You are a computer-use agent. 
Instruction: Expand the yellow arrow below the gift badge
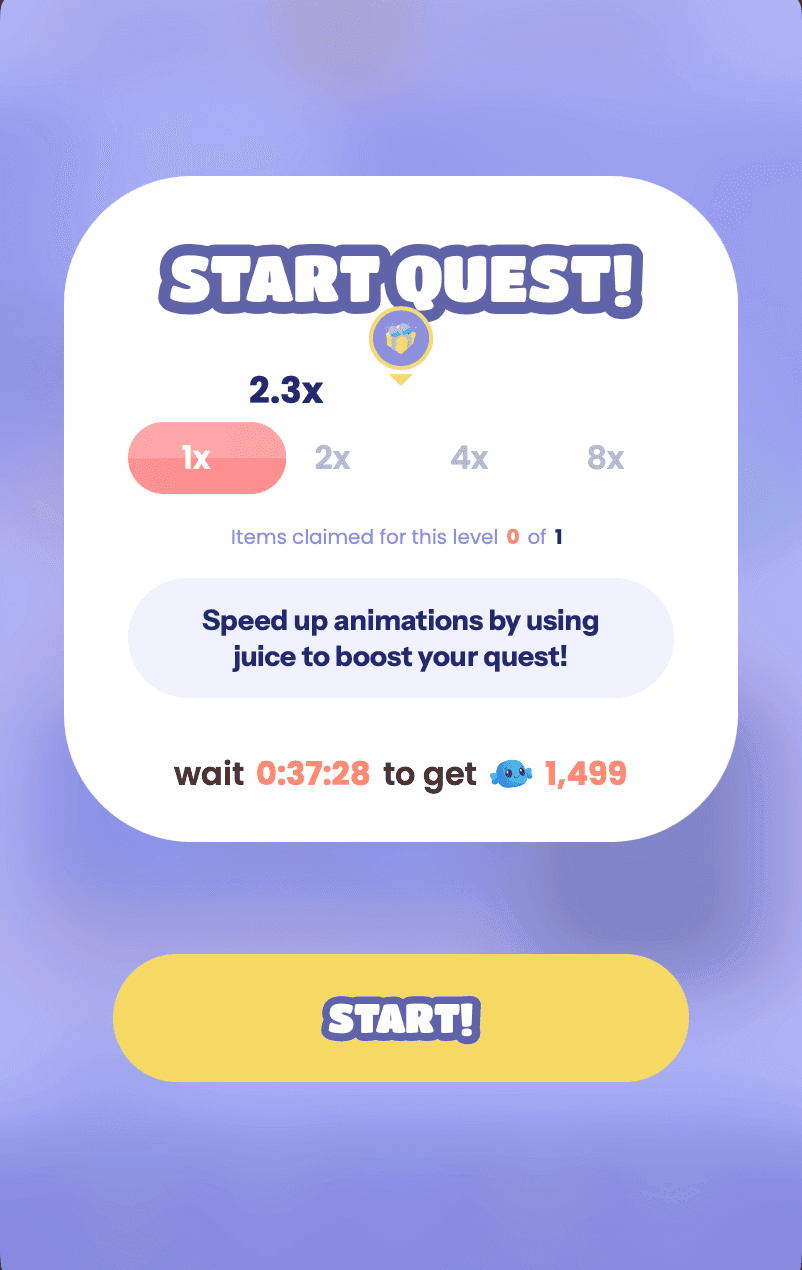tap(400, 379)
